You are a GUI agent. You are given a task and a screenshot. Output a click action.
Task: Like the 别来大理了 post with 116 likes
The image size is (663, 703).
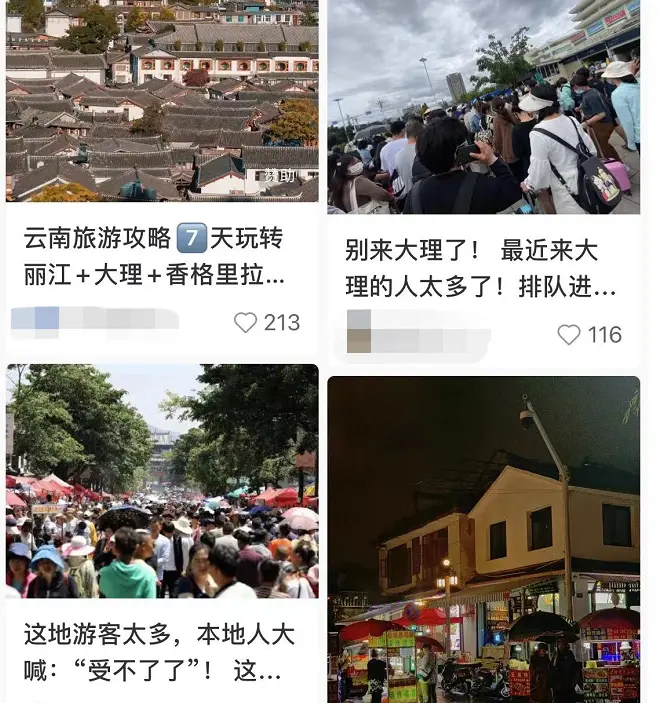click(x=569, y=334)
